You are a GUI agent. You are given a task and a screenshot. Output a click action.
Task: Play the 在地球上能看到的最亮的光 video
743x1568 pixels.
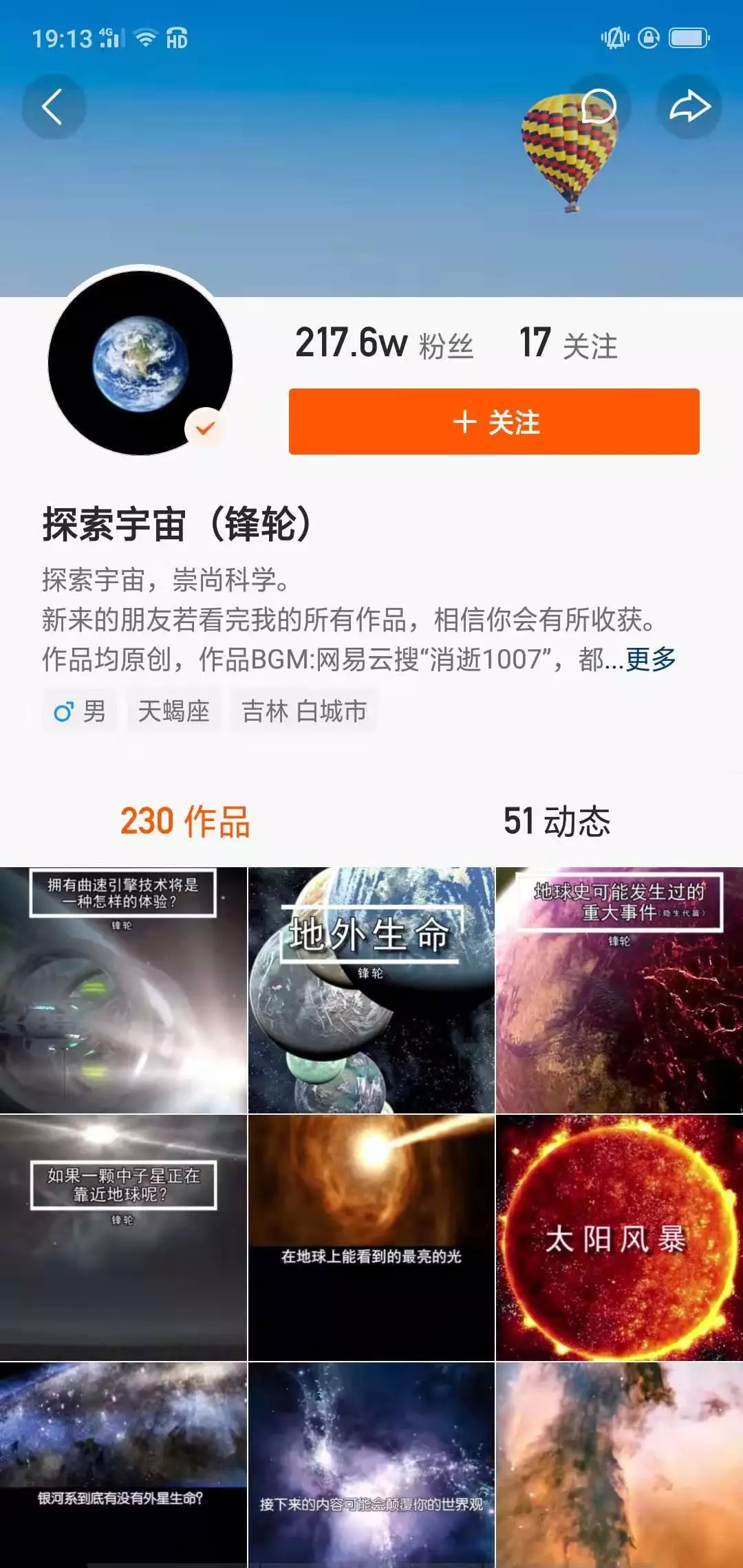371,1238
